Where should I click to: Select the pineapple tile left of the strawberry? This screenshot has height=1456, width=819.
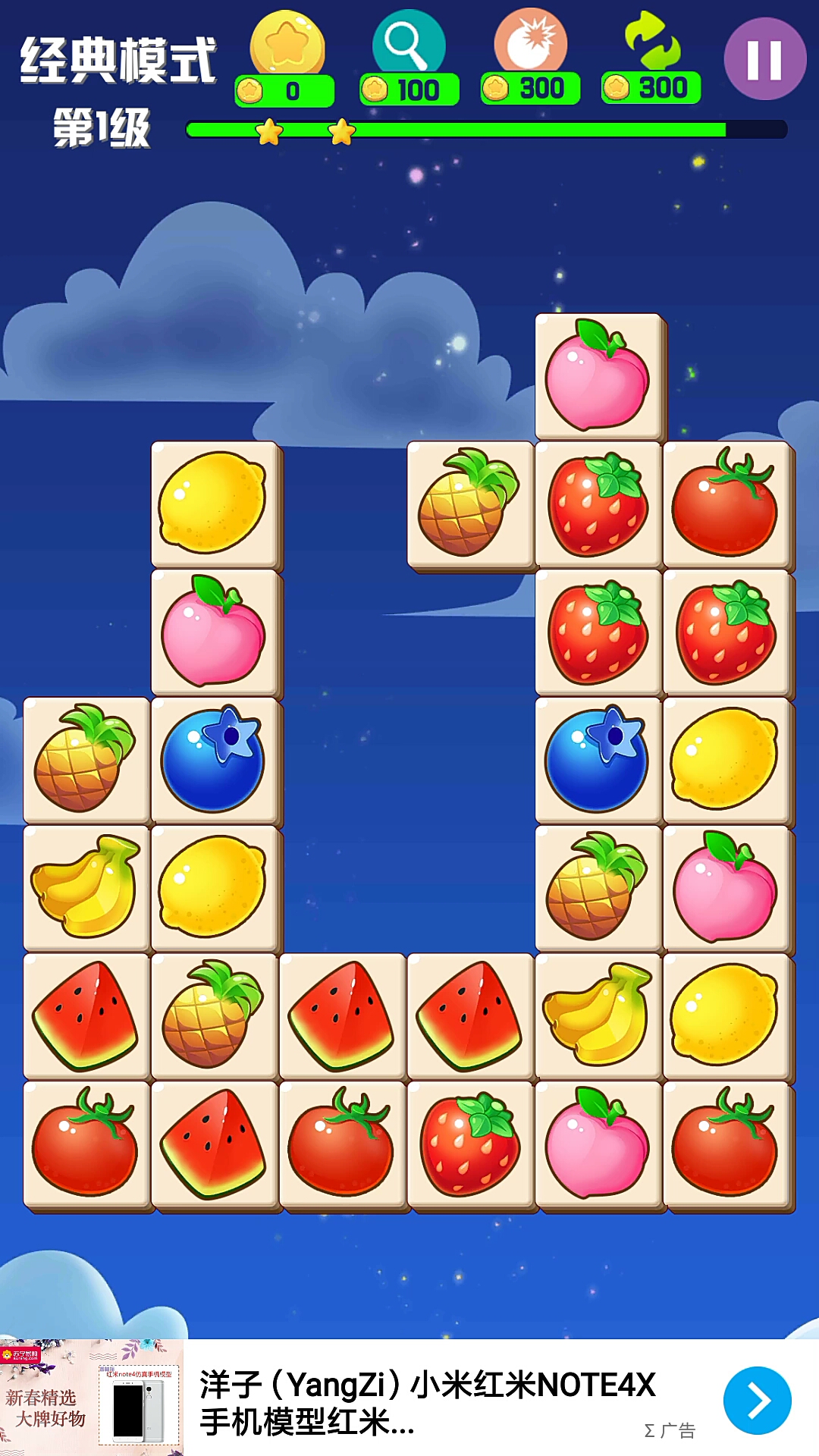[x=470, y=504]
